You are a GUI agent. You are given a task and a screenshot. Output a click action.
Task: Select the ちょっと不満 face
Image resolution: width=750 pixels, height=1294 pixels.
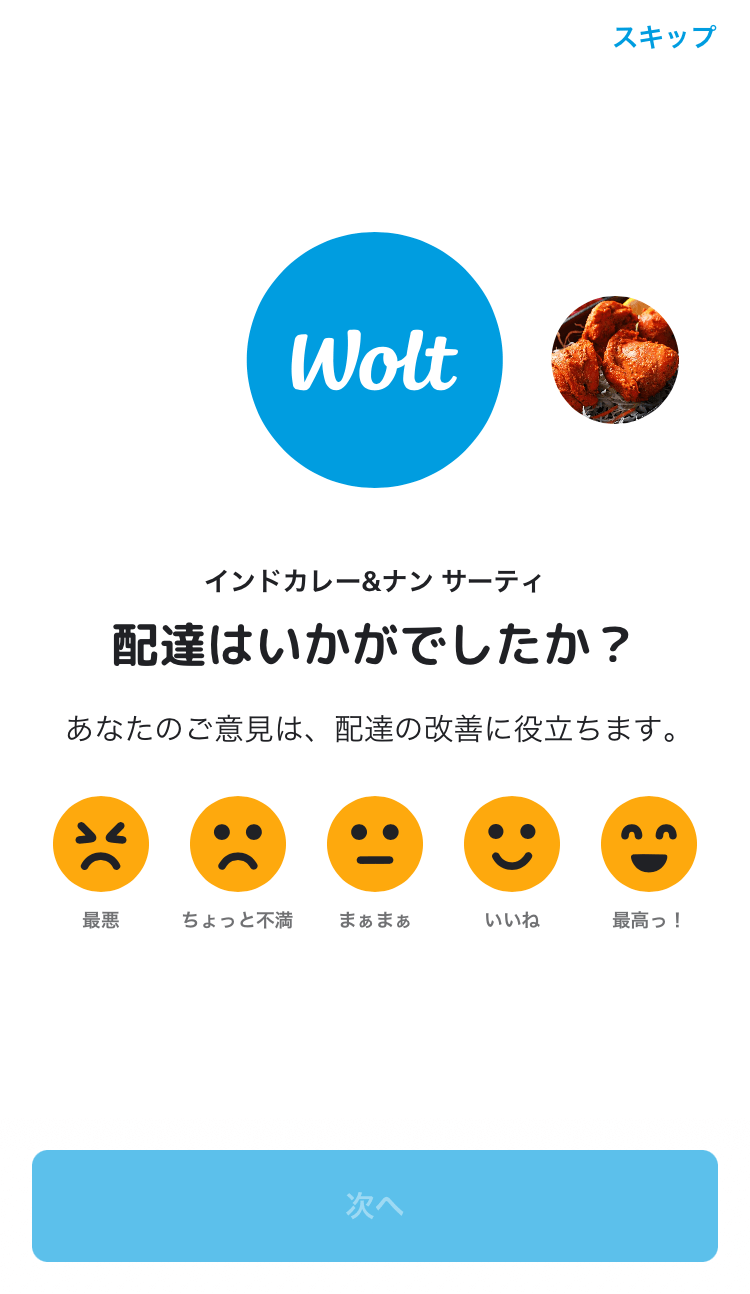click(x=238, y=844)
